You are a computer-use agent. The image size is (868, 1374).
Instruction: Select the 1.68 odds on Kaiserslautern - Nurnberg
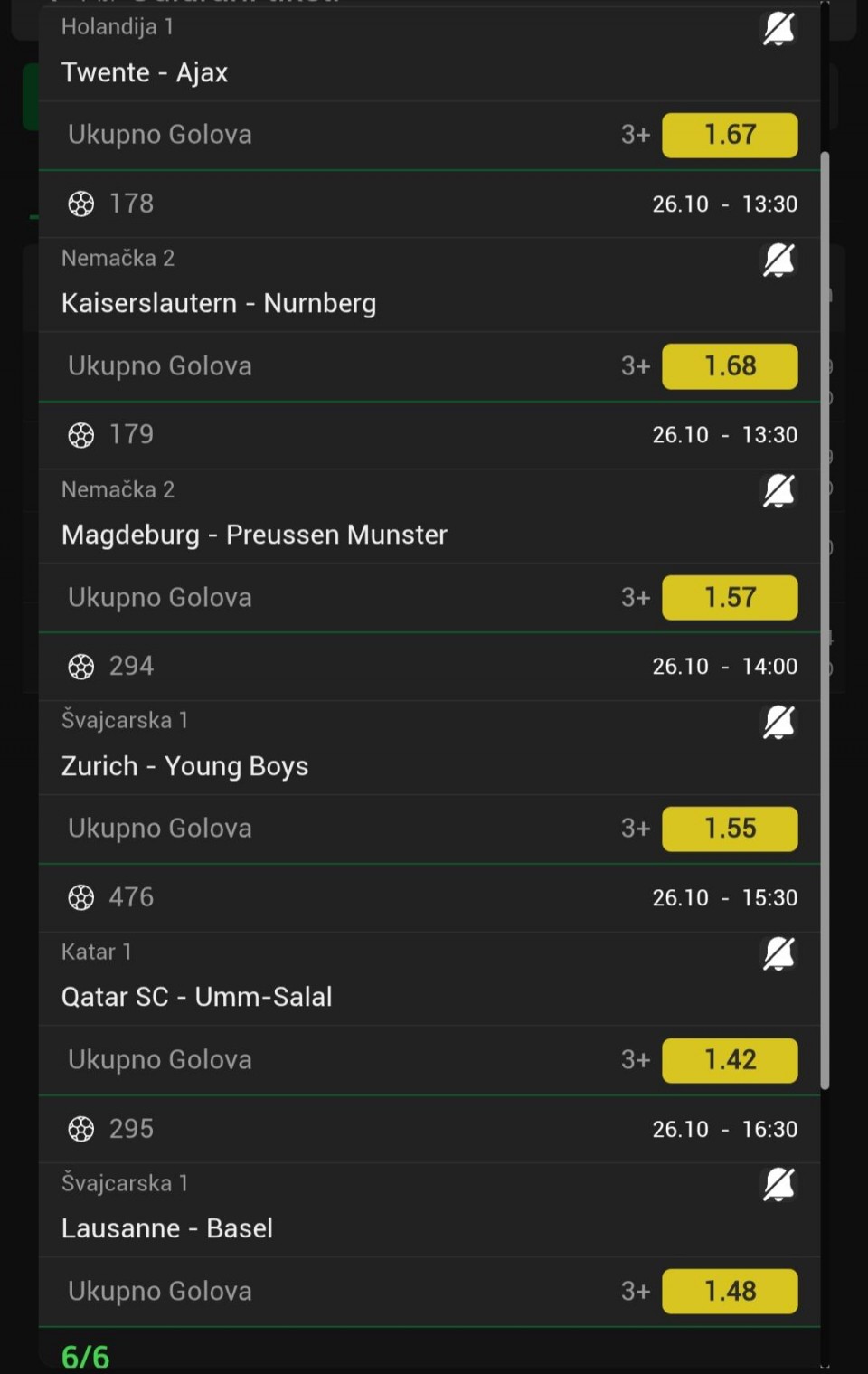[x=730, y=366]
